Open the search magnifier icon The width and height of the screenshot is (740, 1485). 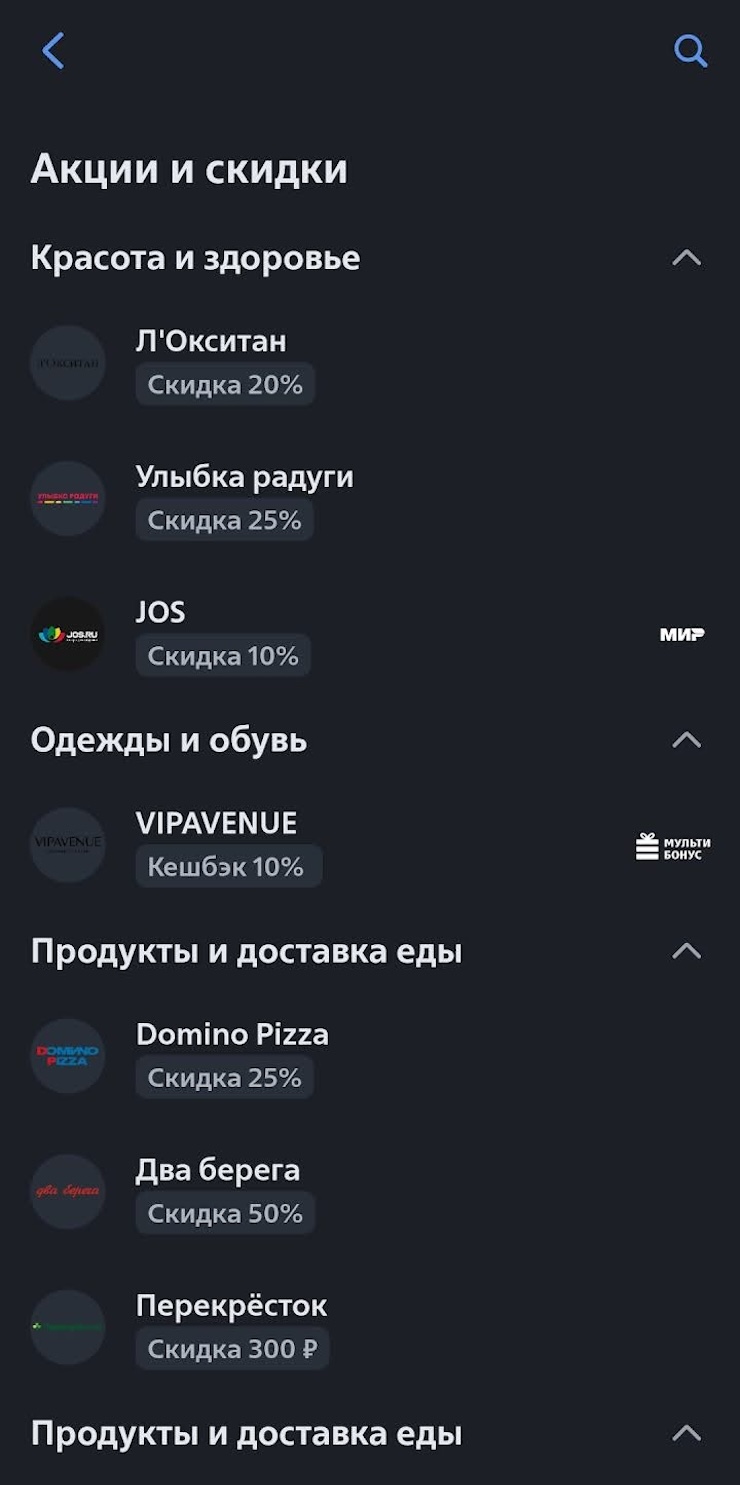pos(690,50)
